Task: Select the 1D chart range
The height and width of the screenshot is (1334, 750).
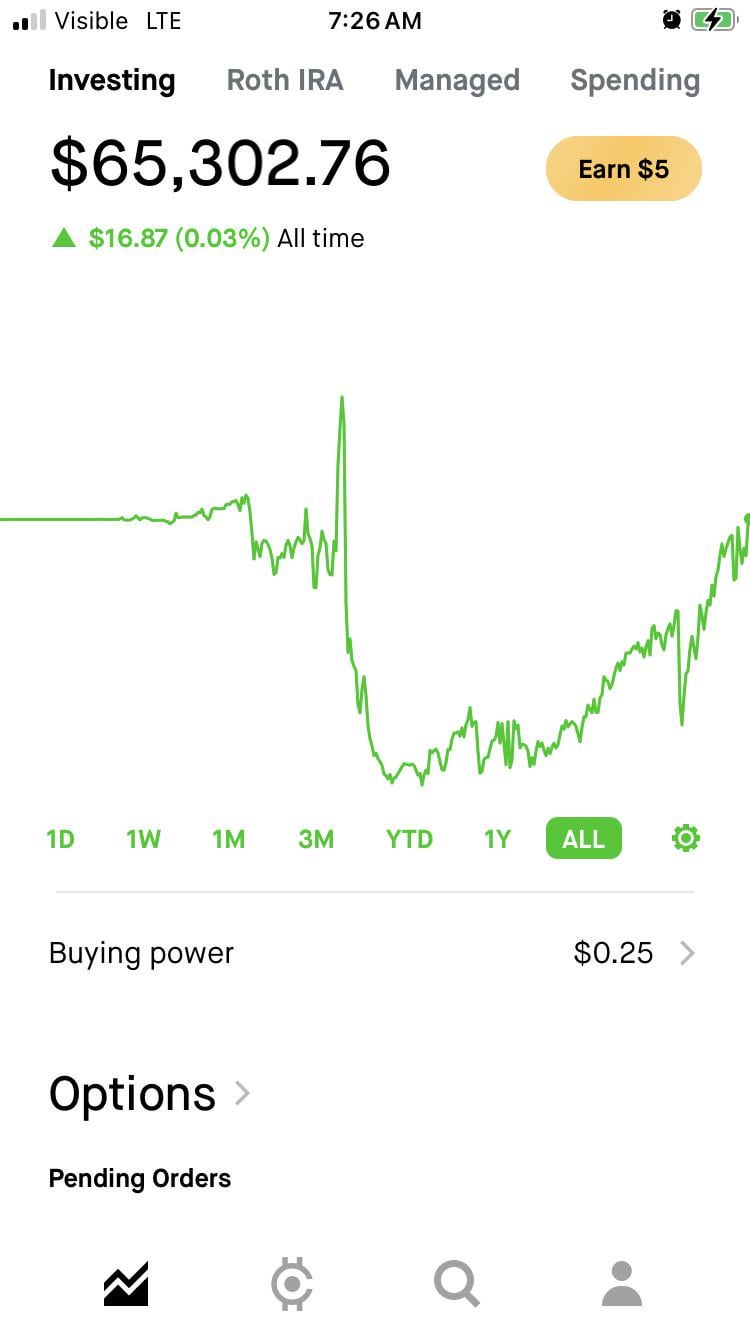Action: 60,839
